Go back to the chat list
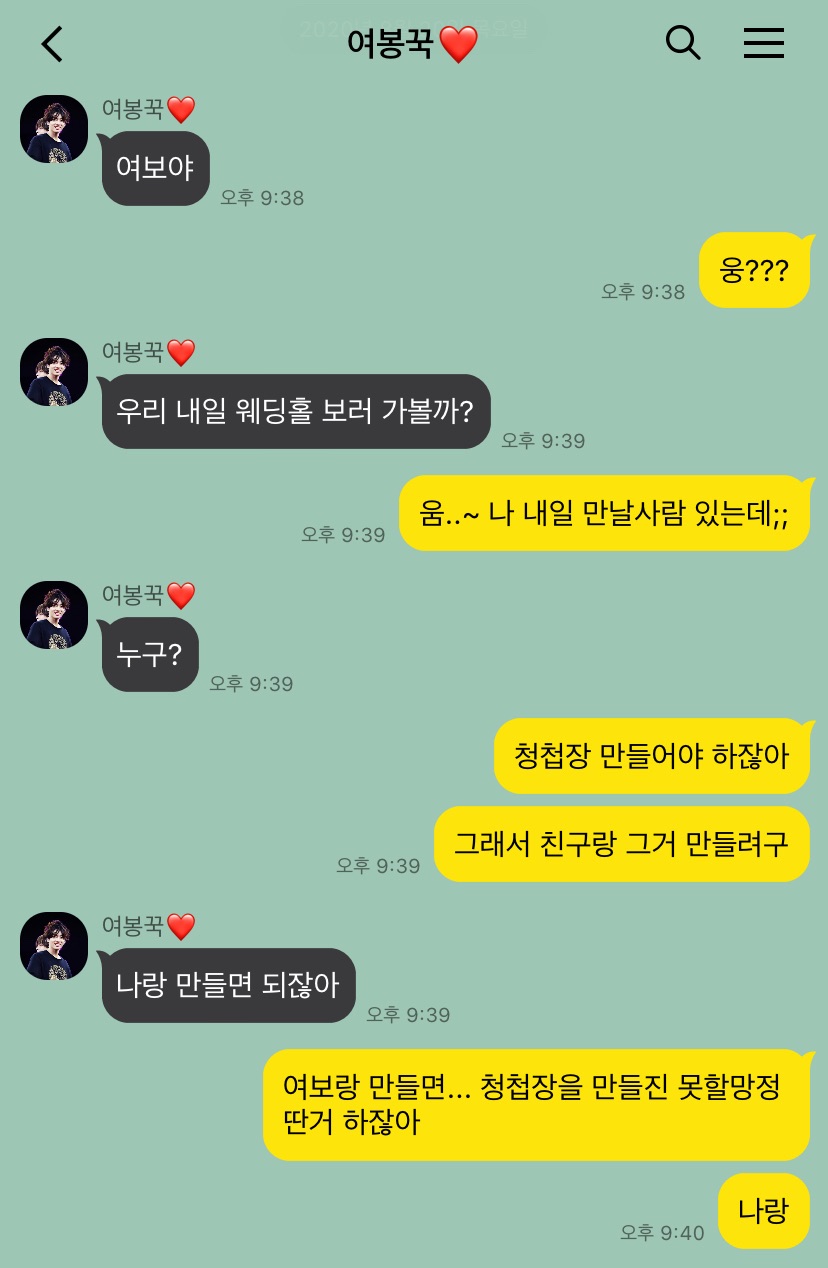 (52, 44)
